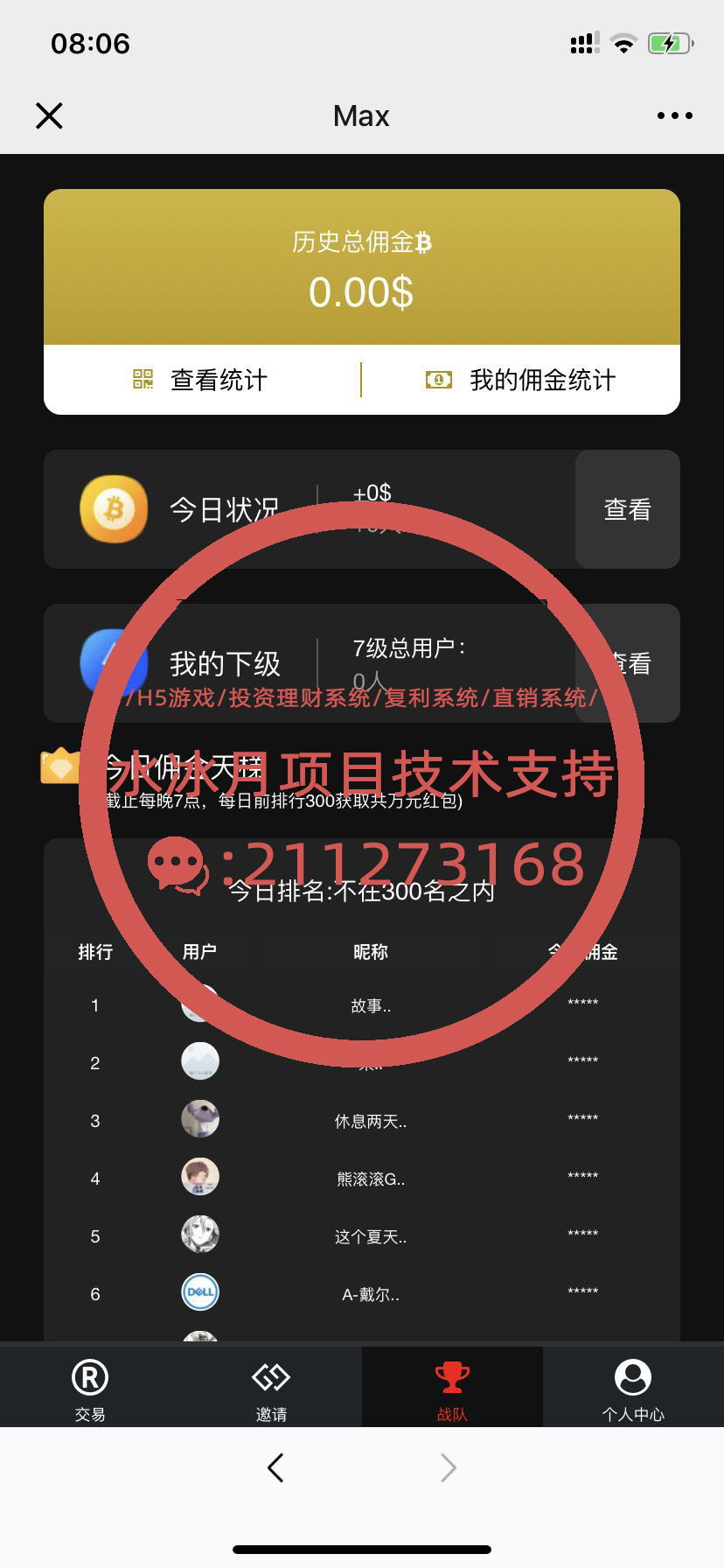Tap 查看 beside 我的下级

628,663
